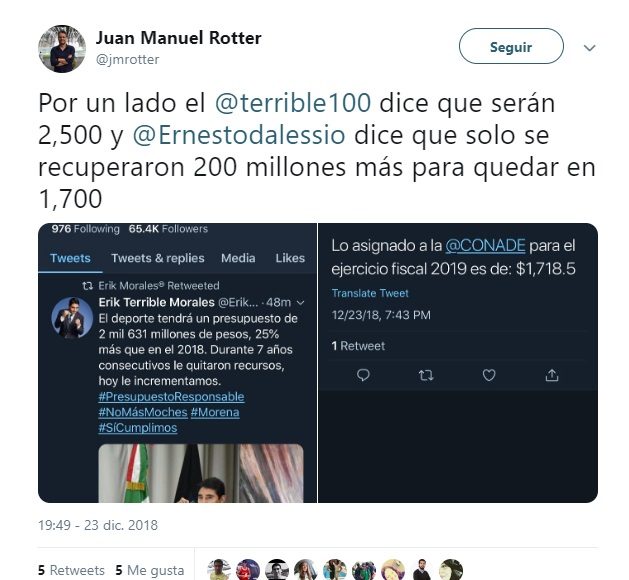
Task: View the attached CONADE tweet screenshot
Action: pyautogui.click(x=458, y=362)
